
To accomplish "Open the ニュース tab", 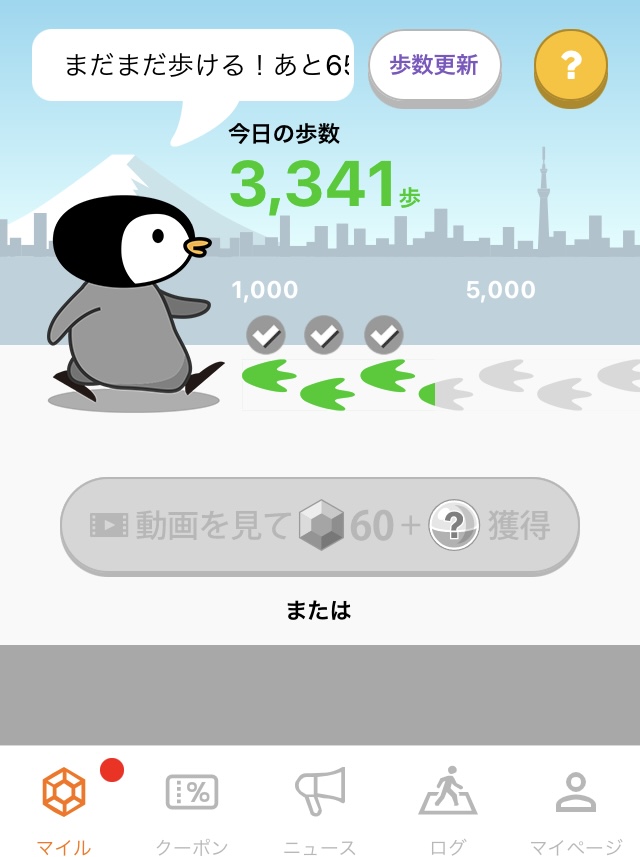I will coord(320,808).
